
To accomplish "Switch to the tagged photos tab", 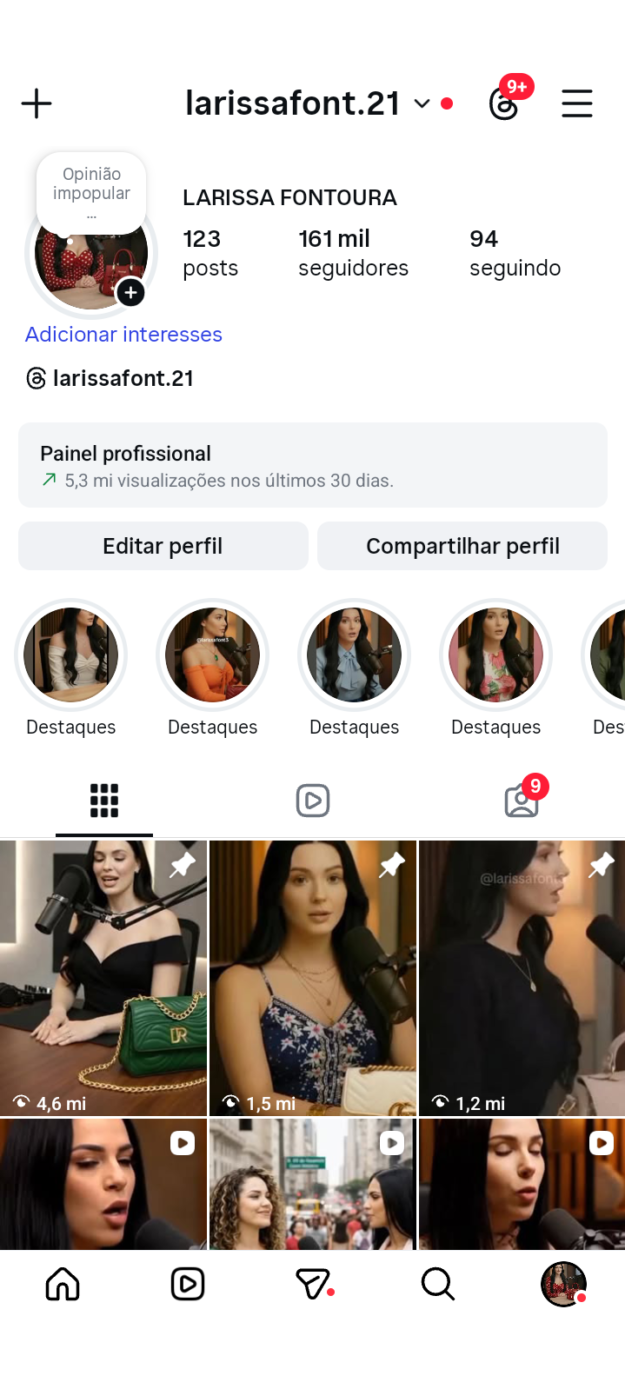I will pyautogui.click(x=521, y=801).
